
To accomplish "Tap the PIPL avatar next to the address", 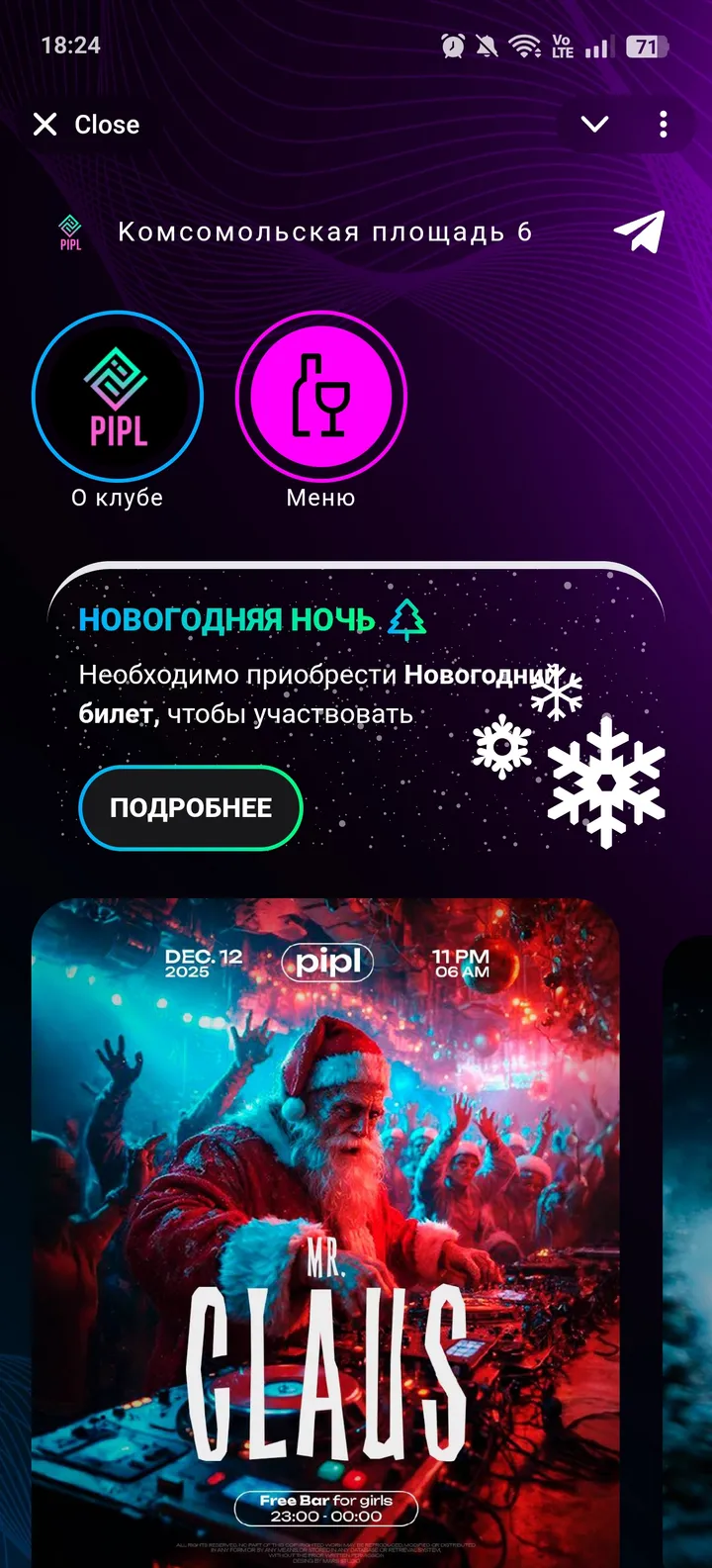I will (70, 232).
